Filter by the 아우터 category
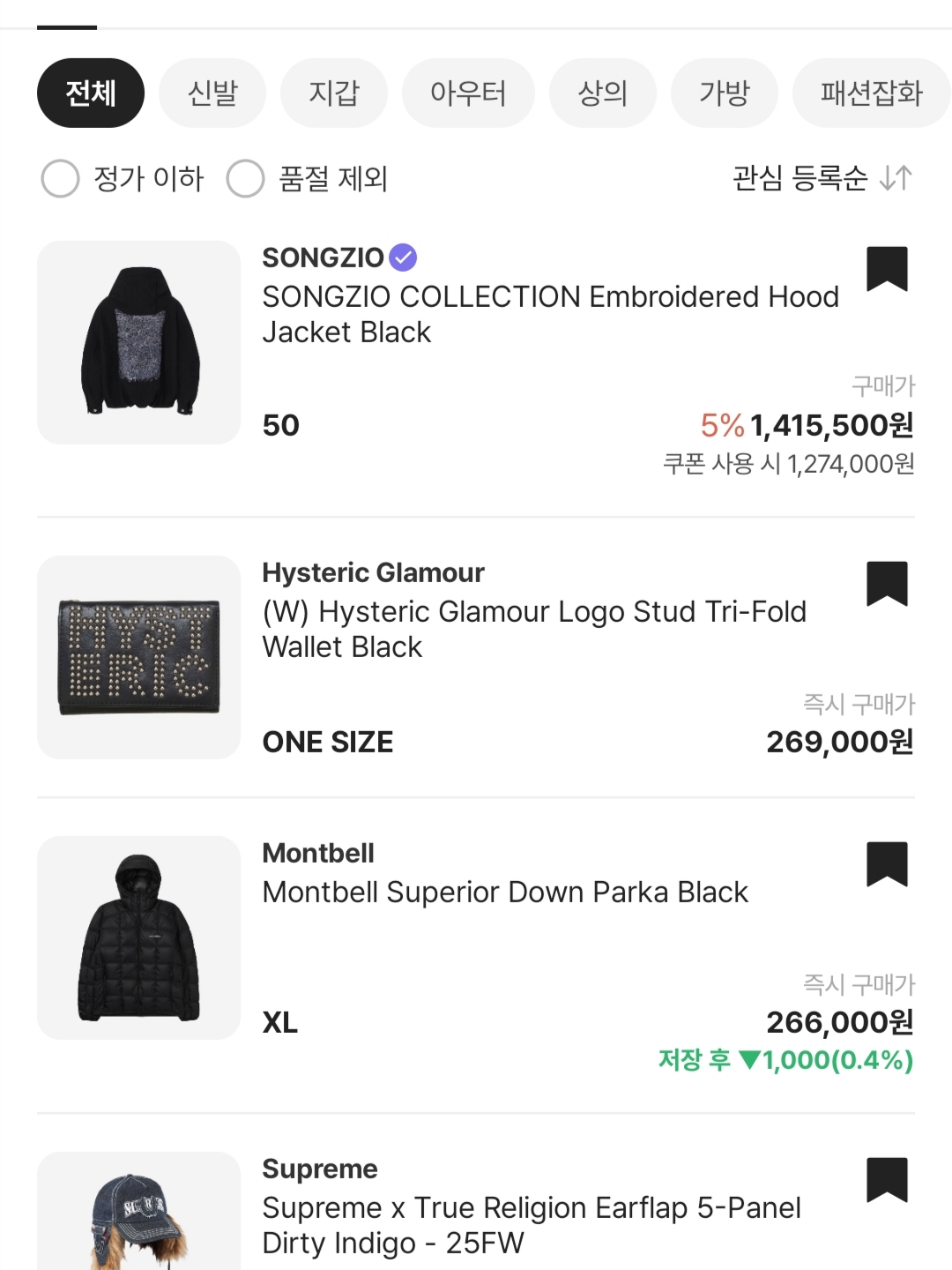Image resolution: width=952 pixels, height=1270 pixels. tap(468, 93)
